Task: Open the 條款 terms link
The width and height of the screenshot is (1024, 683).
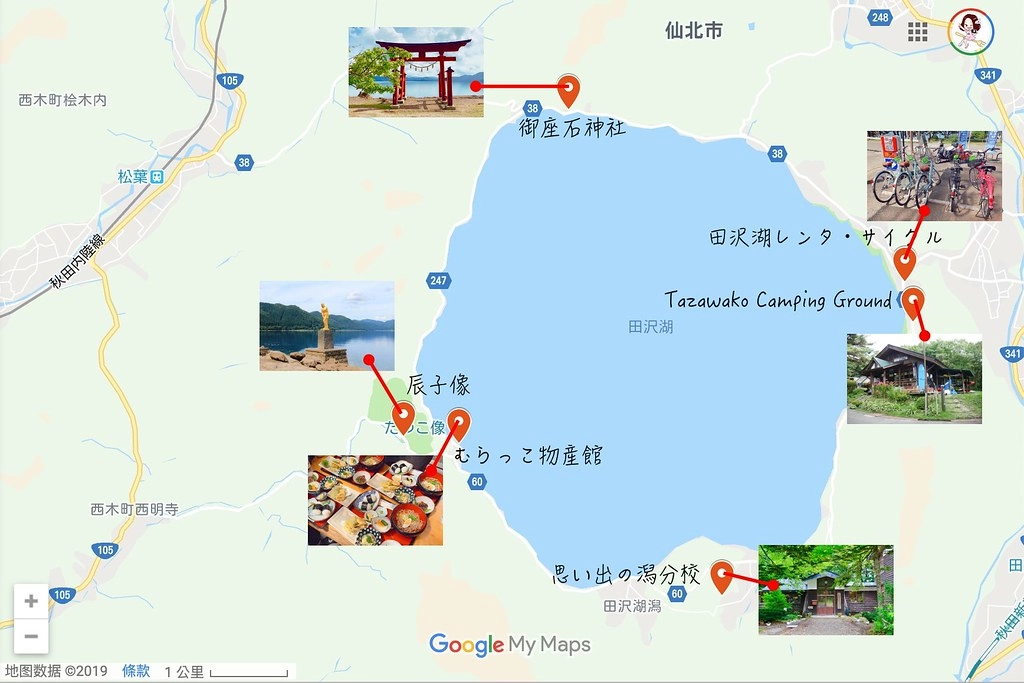Action: (136, 671)
